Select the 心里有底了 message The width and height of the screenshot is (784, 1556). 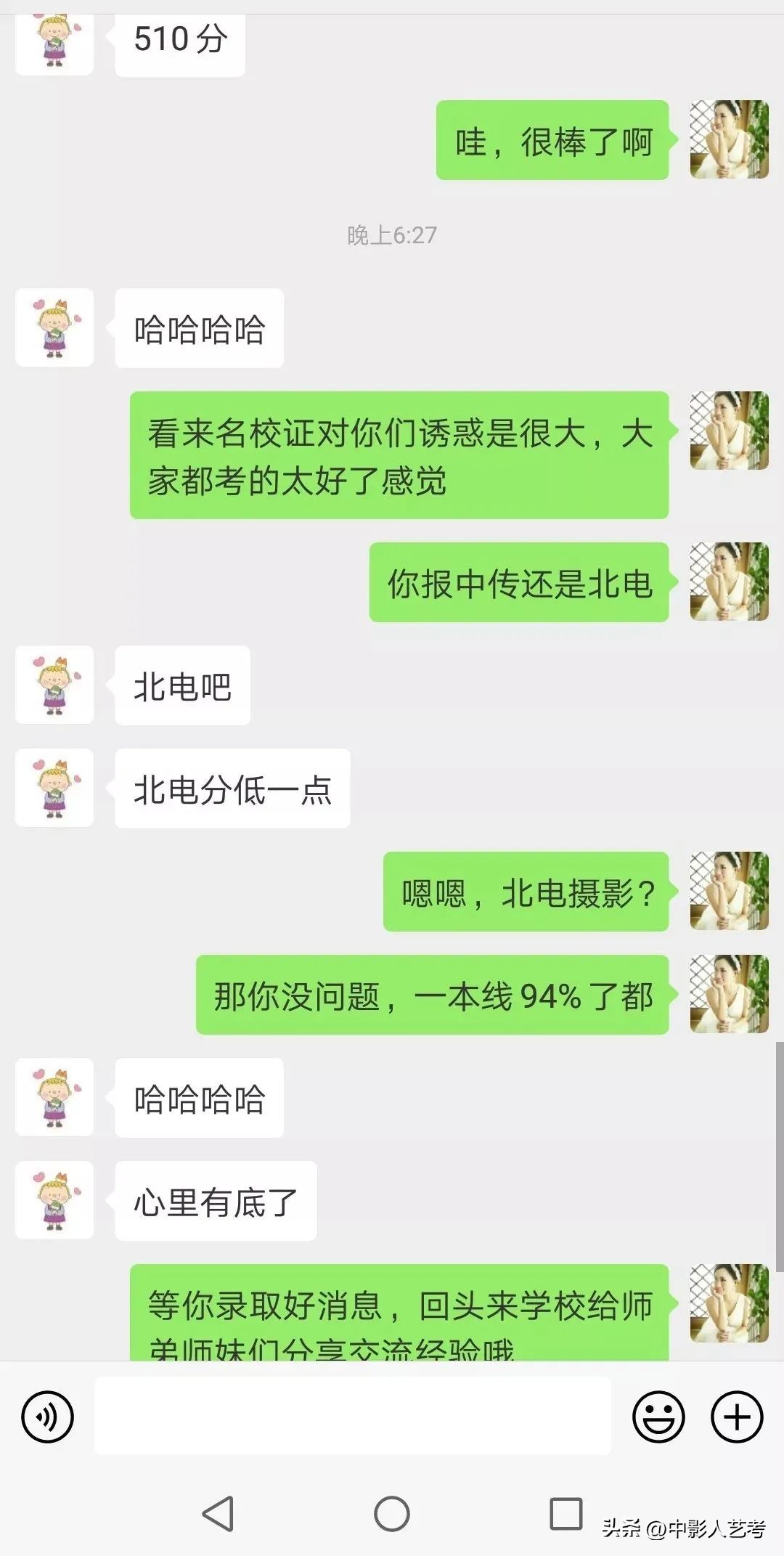click(x=214, y=1202)
